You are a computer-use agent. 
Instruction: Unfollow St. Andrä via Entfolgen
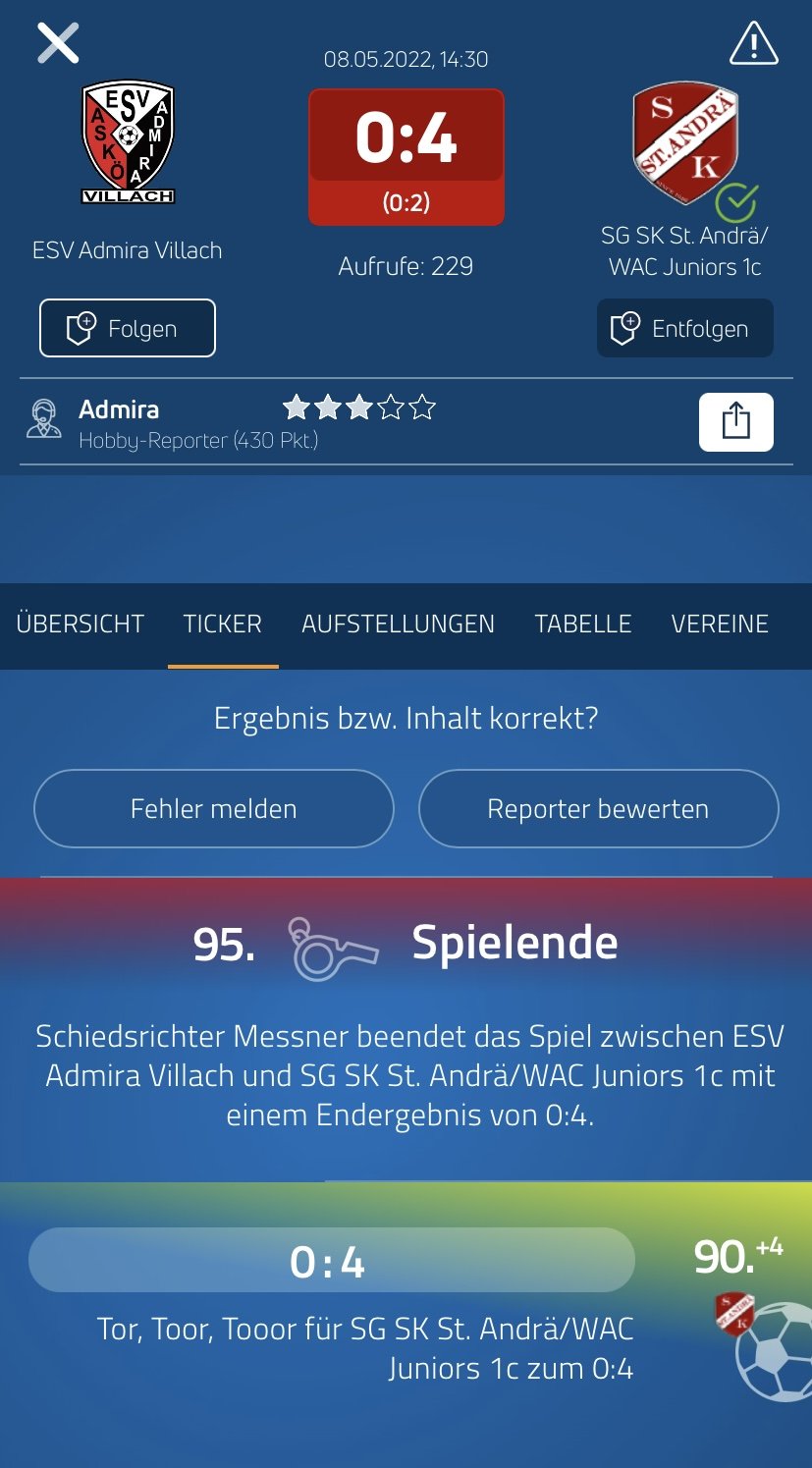point(685,328)
